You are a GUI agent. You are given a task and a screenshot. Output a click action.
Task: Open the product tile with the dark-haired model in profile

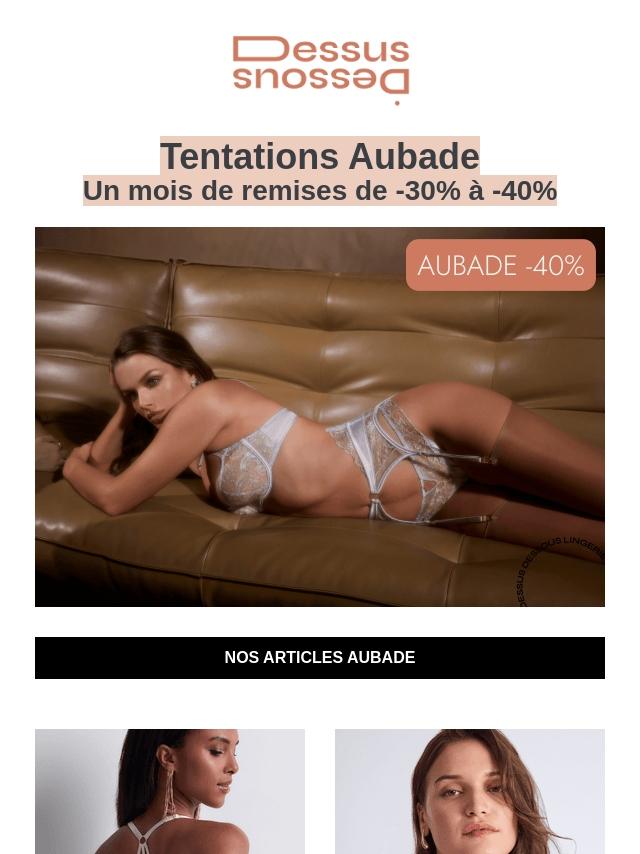170,791
